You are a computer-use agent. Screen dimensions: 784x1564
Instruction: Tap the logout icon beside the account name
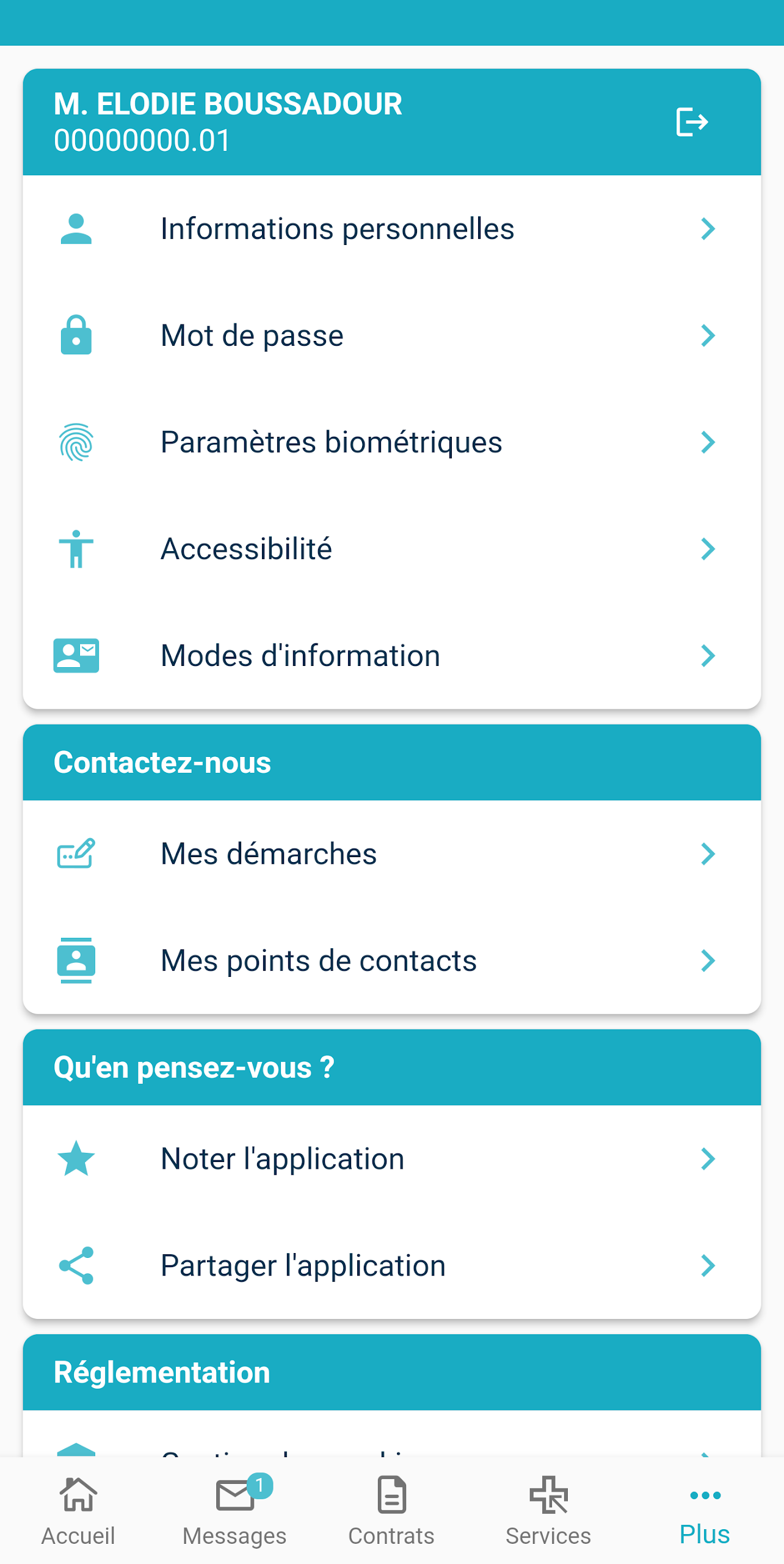click(x=692, y=122)
